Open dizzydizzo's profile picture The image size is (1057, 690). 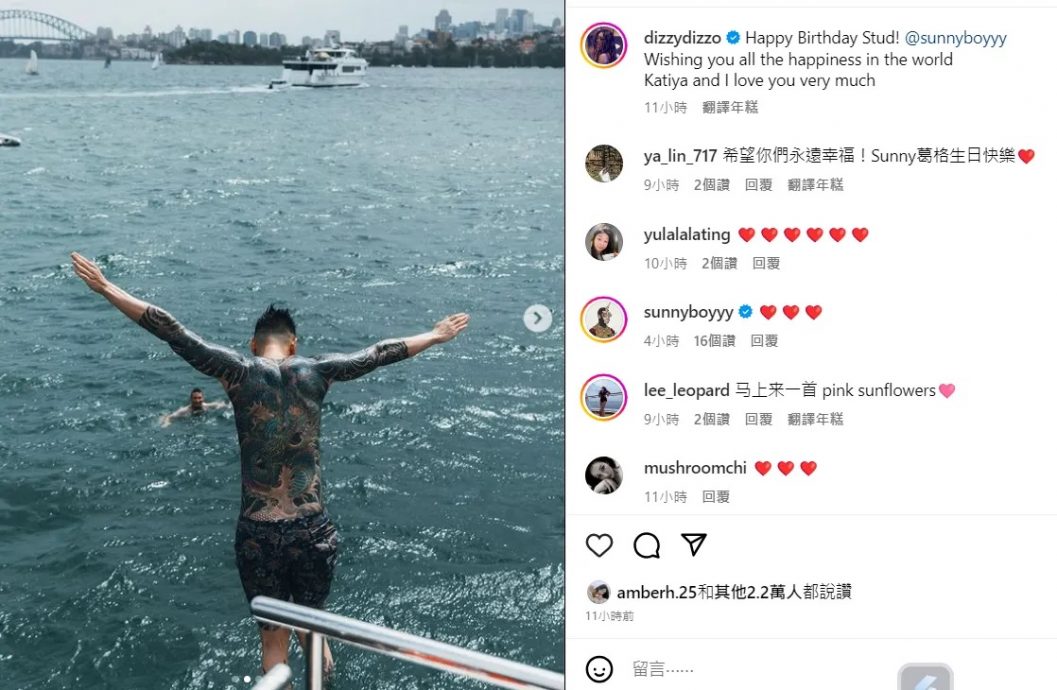(x=604, y=45)
